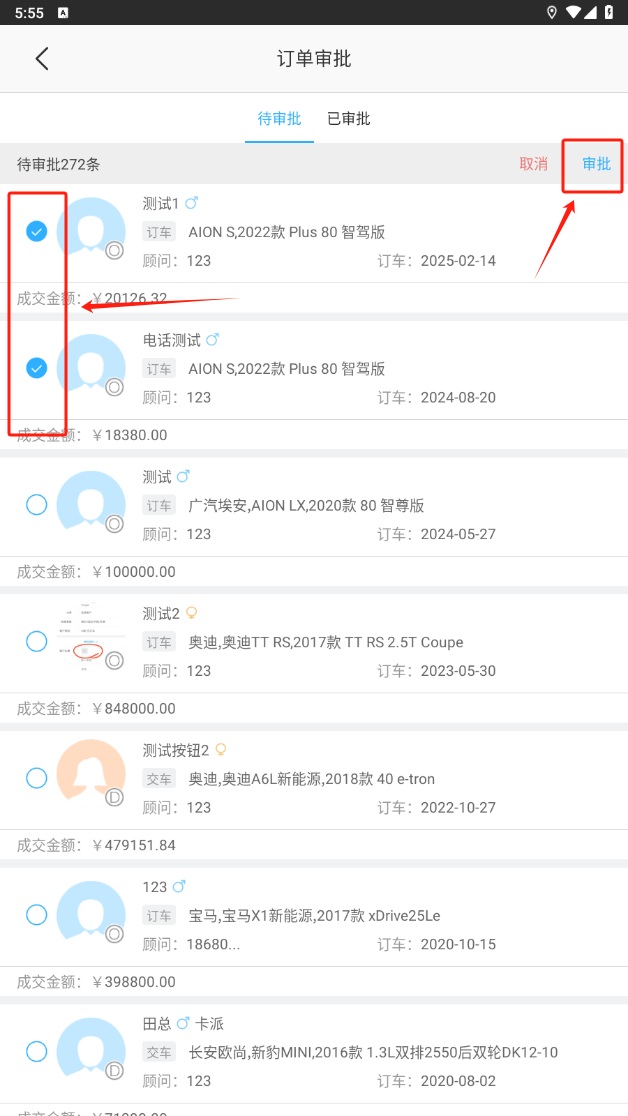Select the 广汽埃安 AION LX order checkbox
Image resolution: width=628 pixels, height=1116 pixels.
tap(37, 505)
